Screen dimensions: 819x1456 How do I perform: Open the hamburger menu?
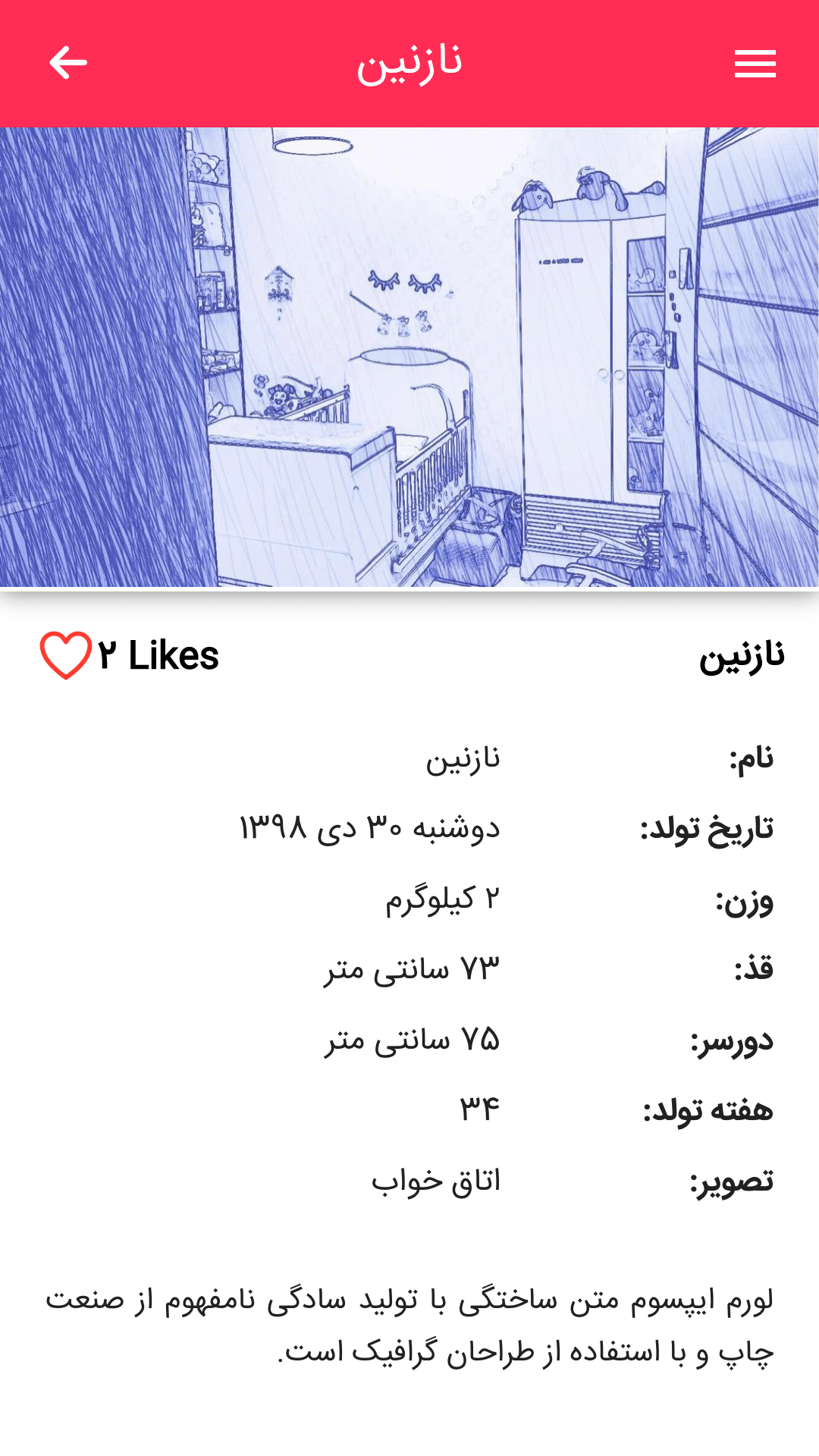(755, 64)
